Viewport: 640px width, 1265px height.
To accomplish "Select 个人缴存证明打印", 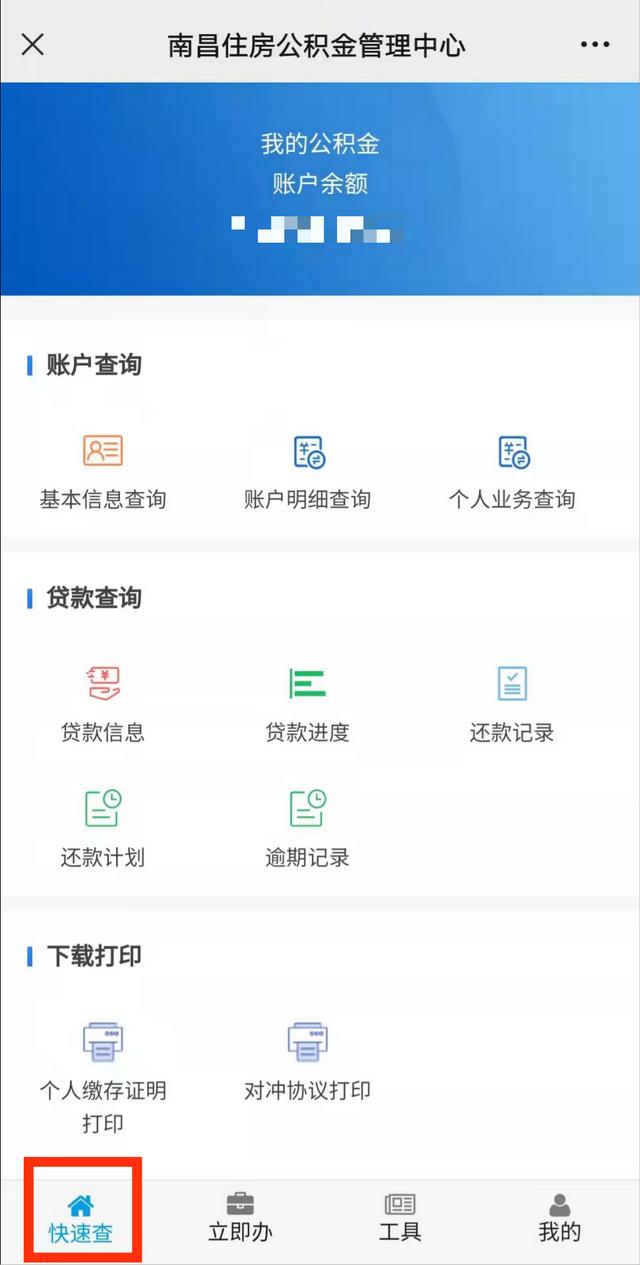I will tap(103, 1078).
